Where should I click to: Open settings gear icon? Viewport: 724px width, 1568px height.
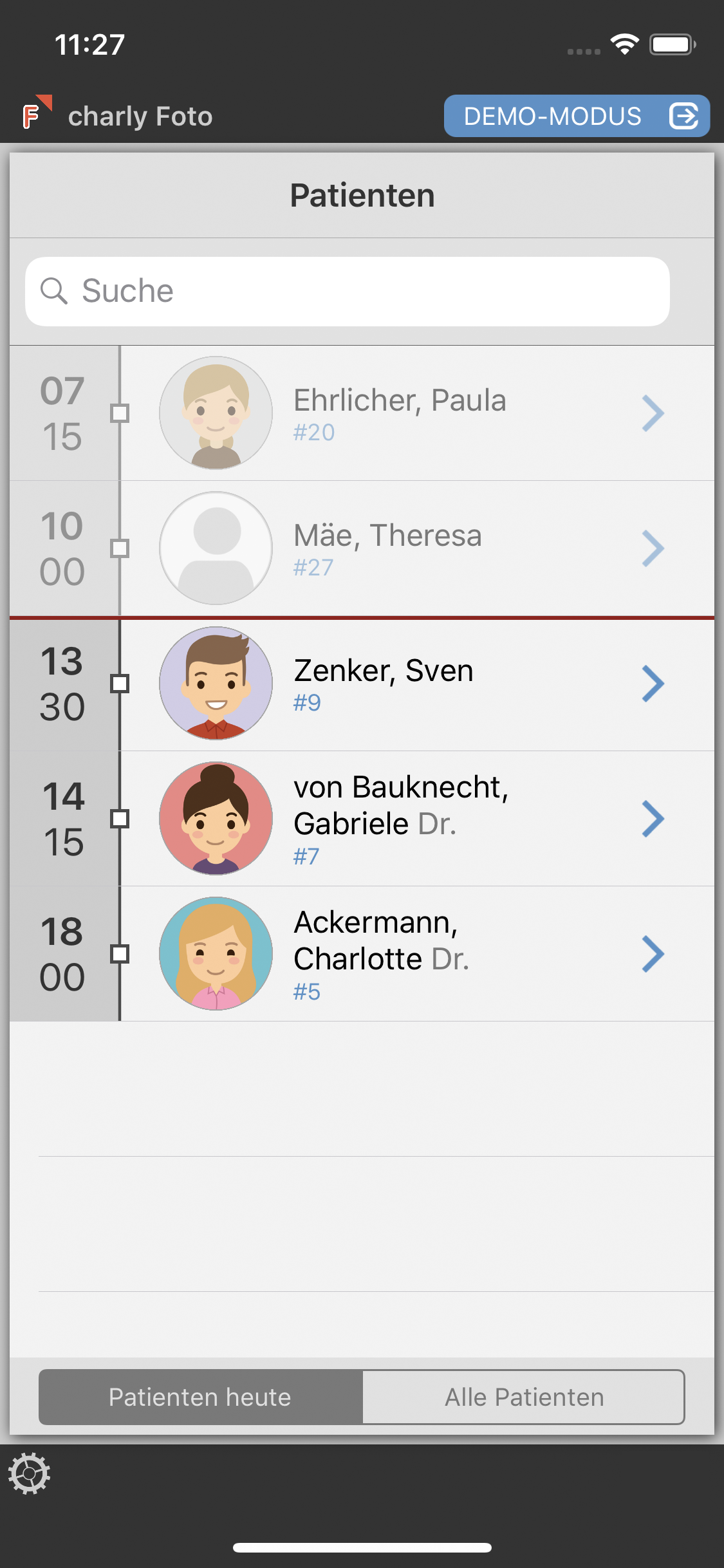30,1473
